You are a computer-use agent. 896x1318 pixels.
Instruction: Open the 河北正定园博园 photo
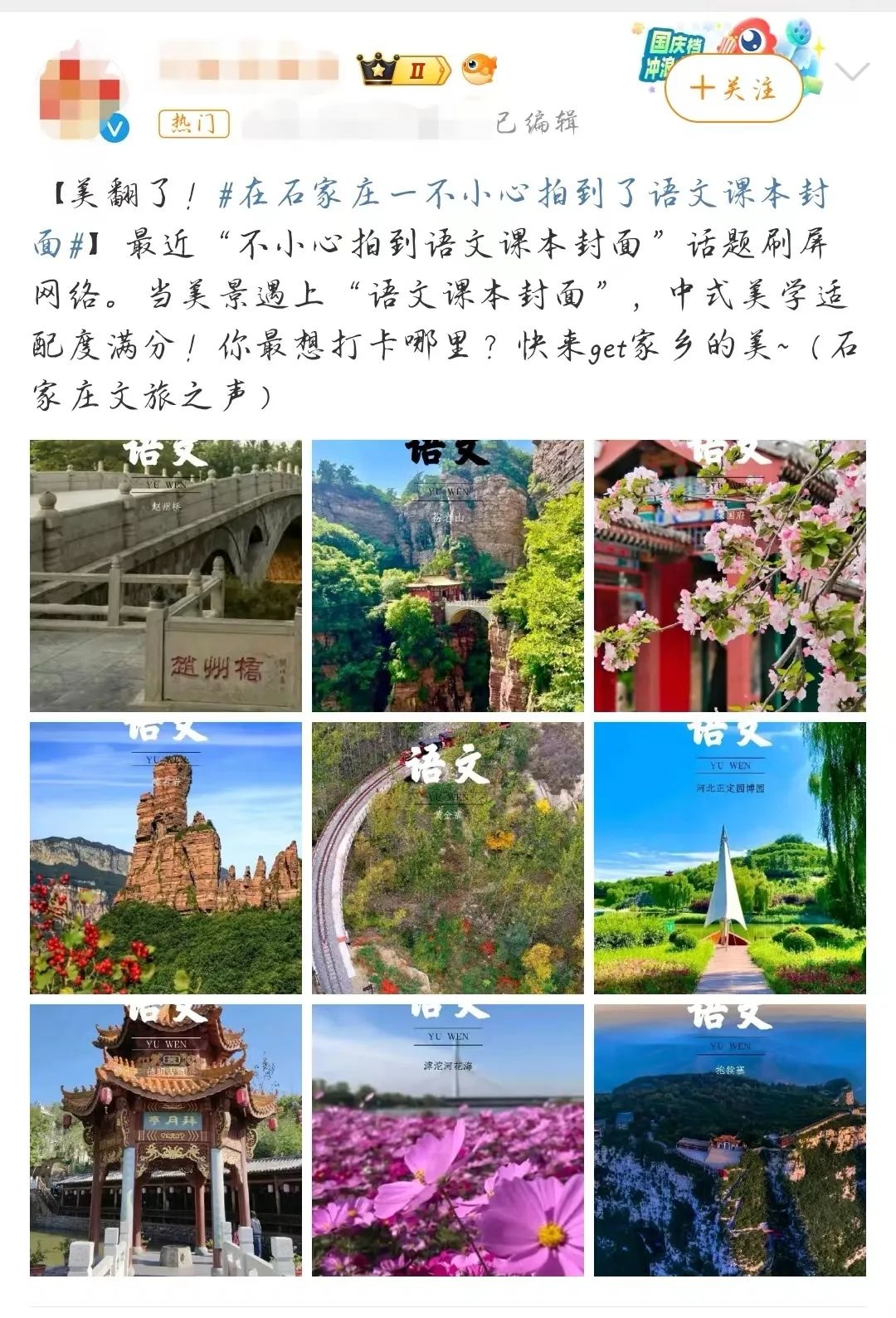[x=730, y=858]
